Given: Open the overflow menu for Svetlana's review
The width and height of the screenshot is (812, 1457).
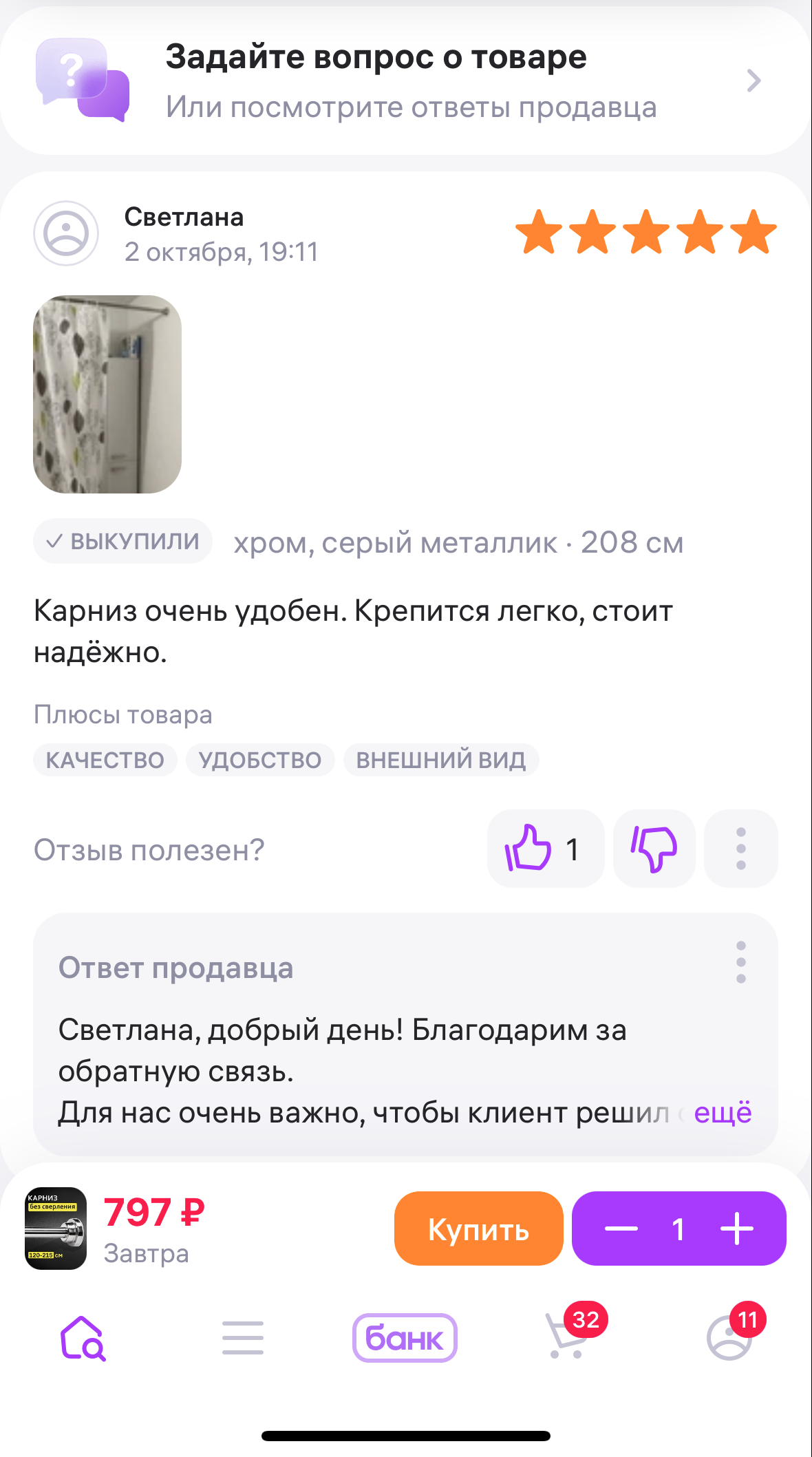Looking at the screenshot, I should (x=741, y=849).
